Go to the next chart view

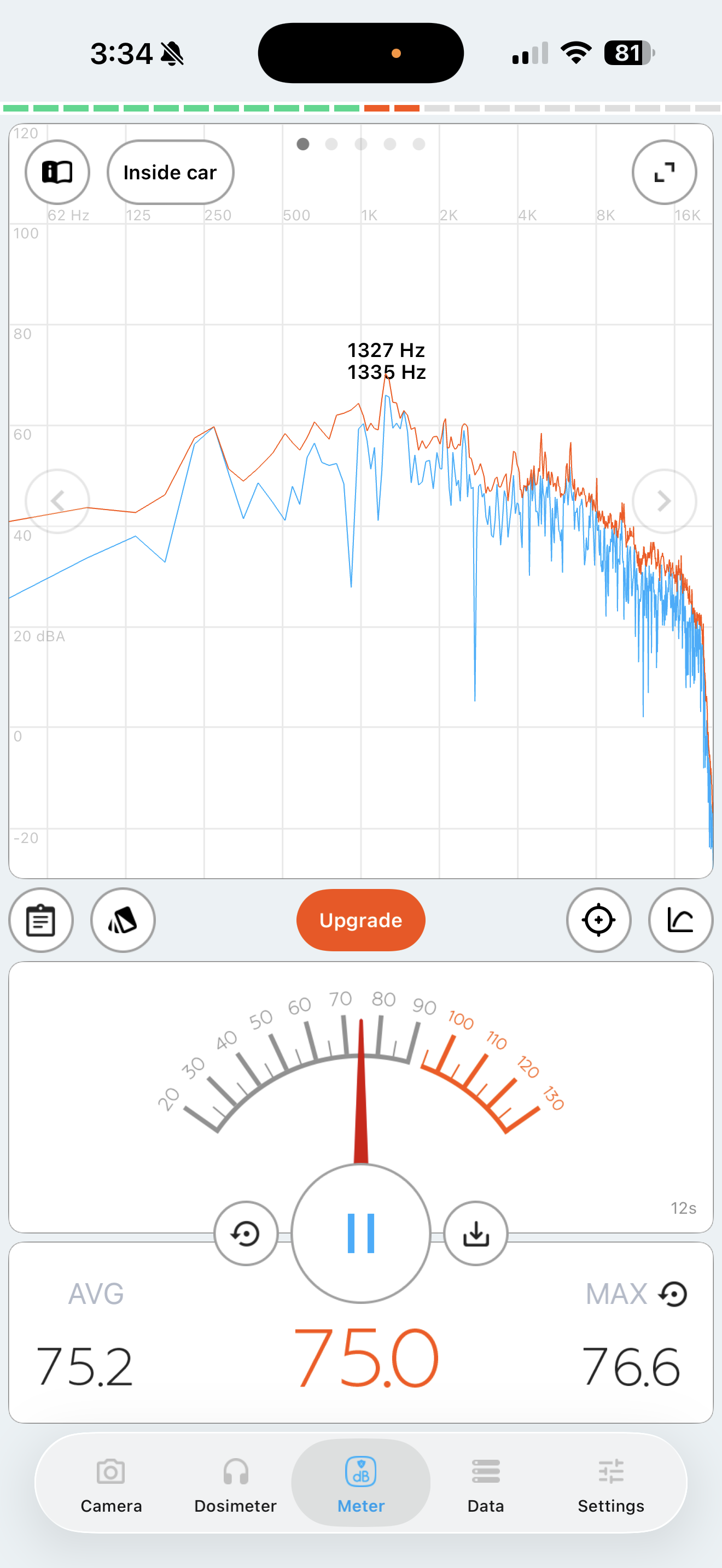point(663,501)
